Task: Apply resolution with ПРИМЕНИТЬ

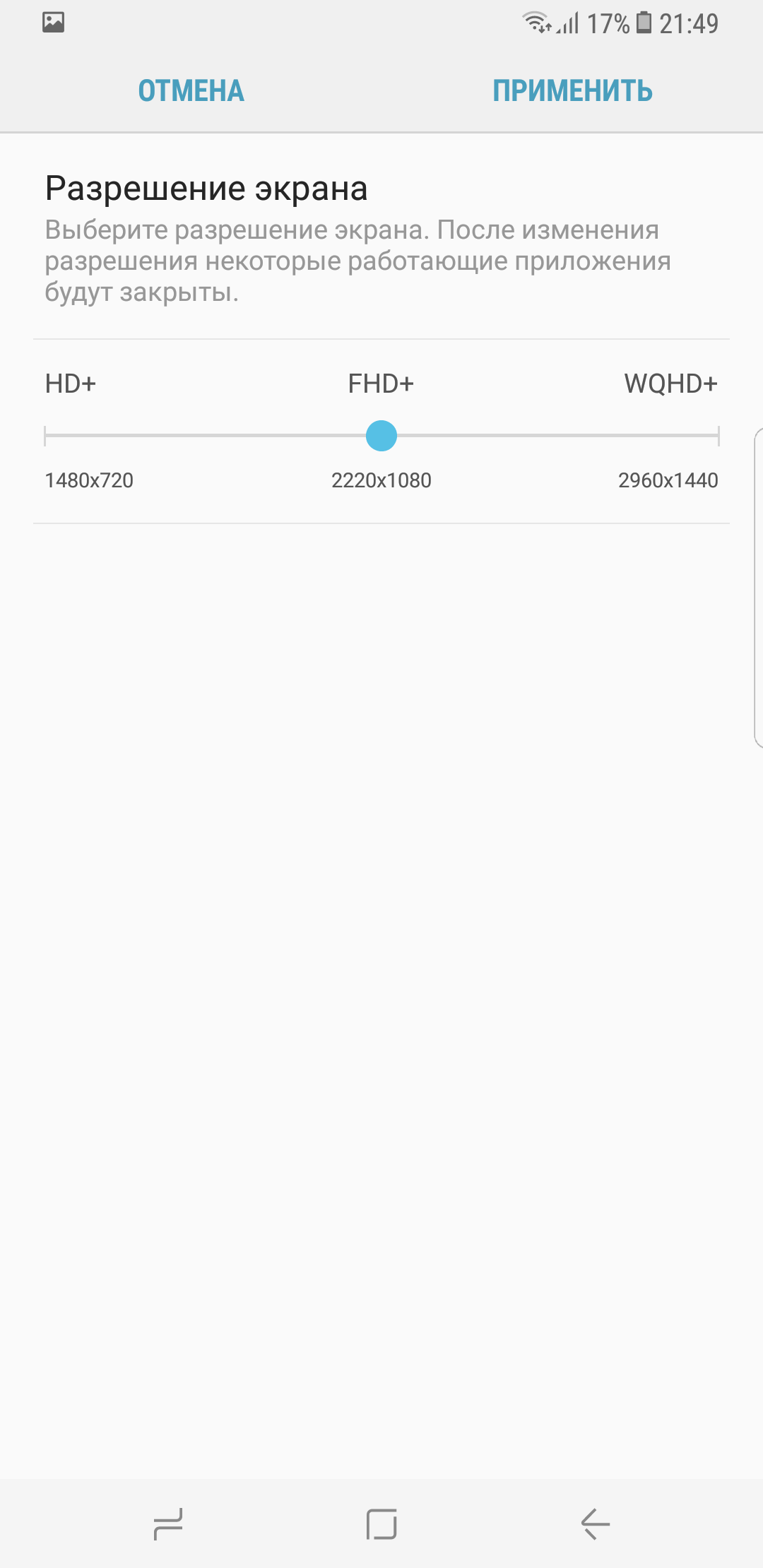Action: coord(572,91)
